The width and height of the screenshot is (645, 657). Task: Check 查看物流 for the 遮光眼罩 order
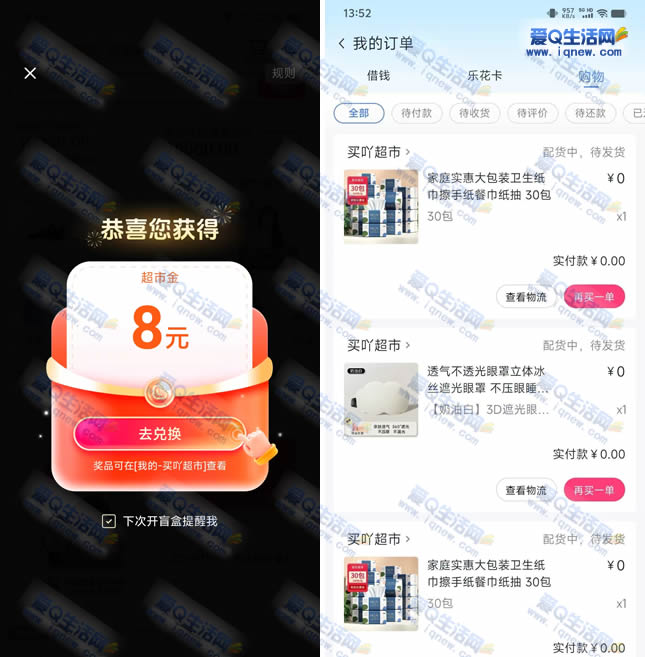coord(526,490)
